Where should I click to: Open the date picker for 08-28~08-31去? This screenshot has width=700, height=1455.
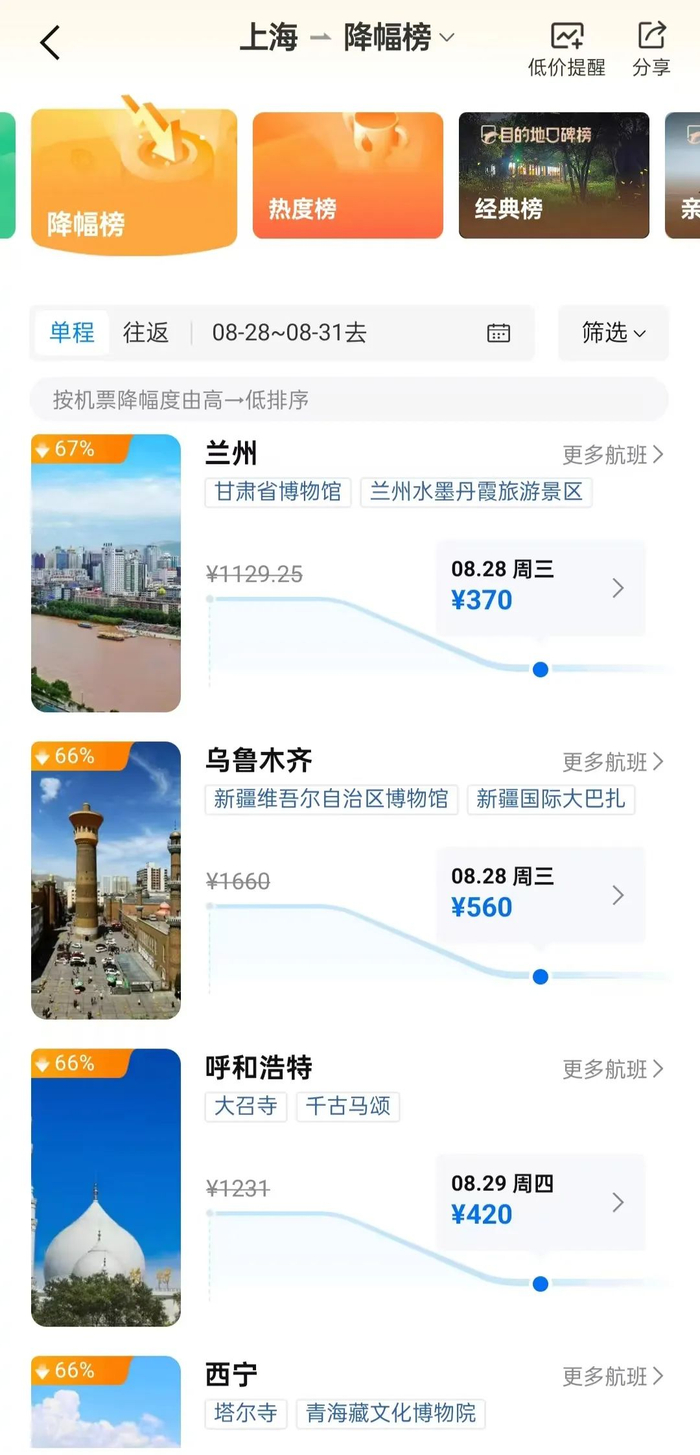[360, 333]
